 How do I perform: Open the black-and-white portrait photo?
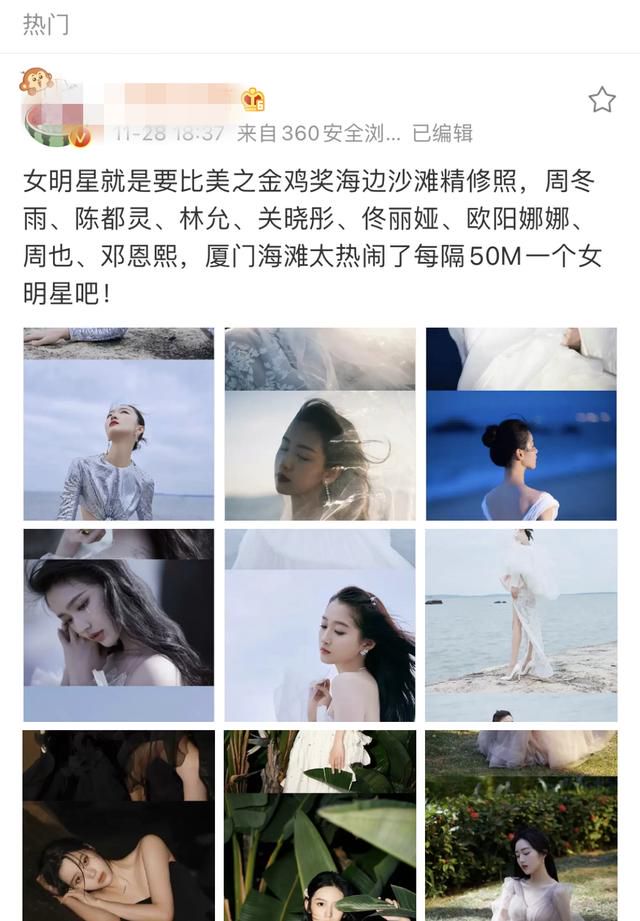(x=118, y=625)
